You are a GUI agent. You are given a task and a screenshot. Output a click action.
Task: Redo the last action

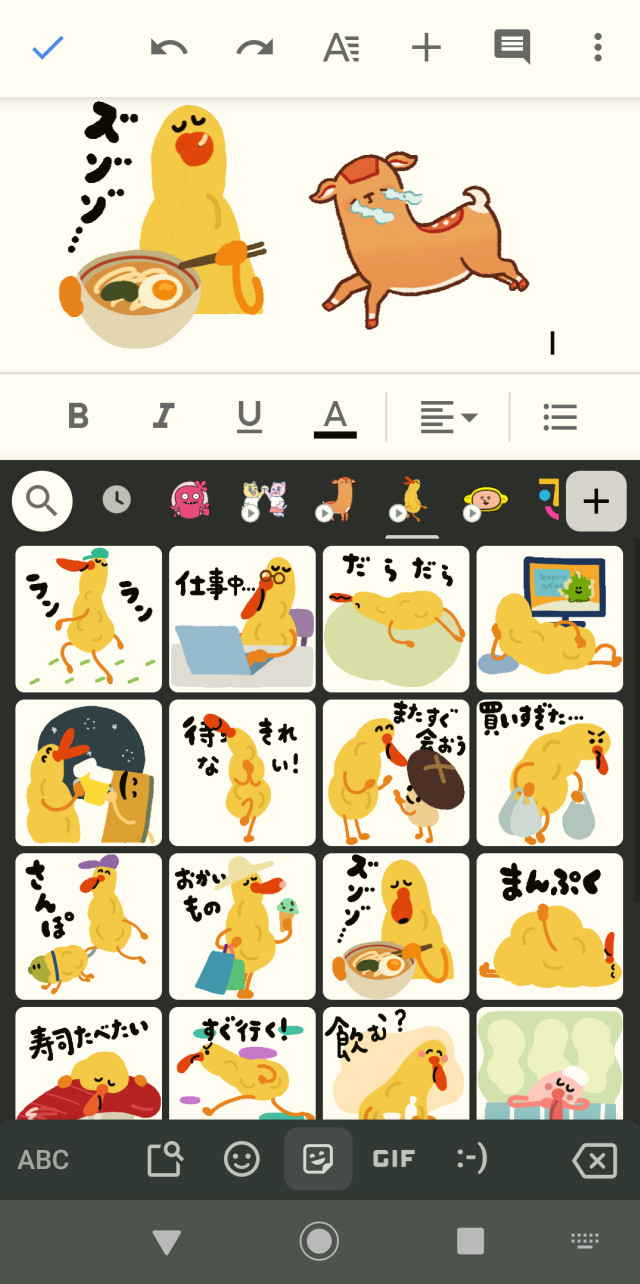click(255, 47)
